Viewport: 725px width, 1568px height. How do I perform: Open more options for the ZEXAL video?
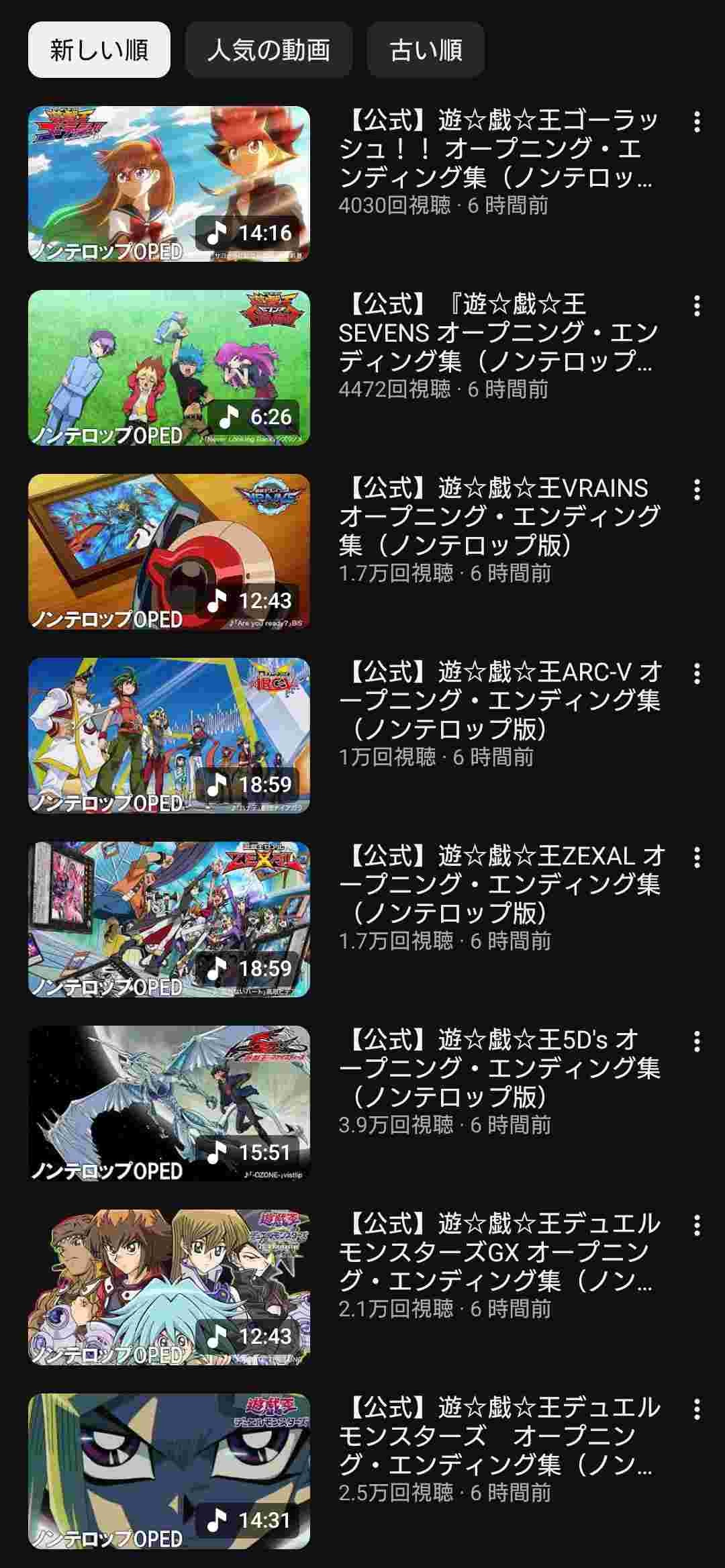point(697,858)
